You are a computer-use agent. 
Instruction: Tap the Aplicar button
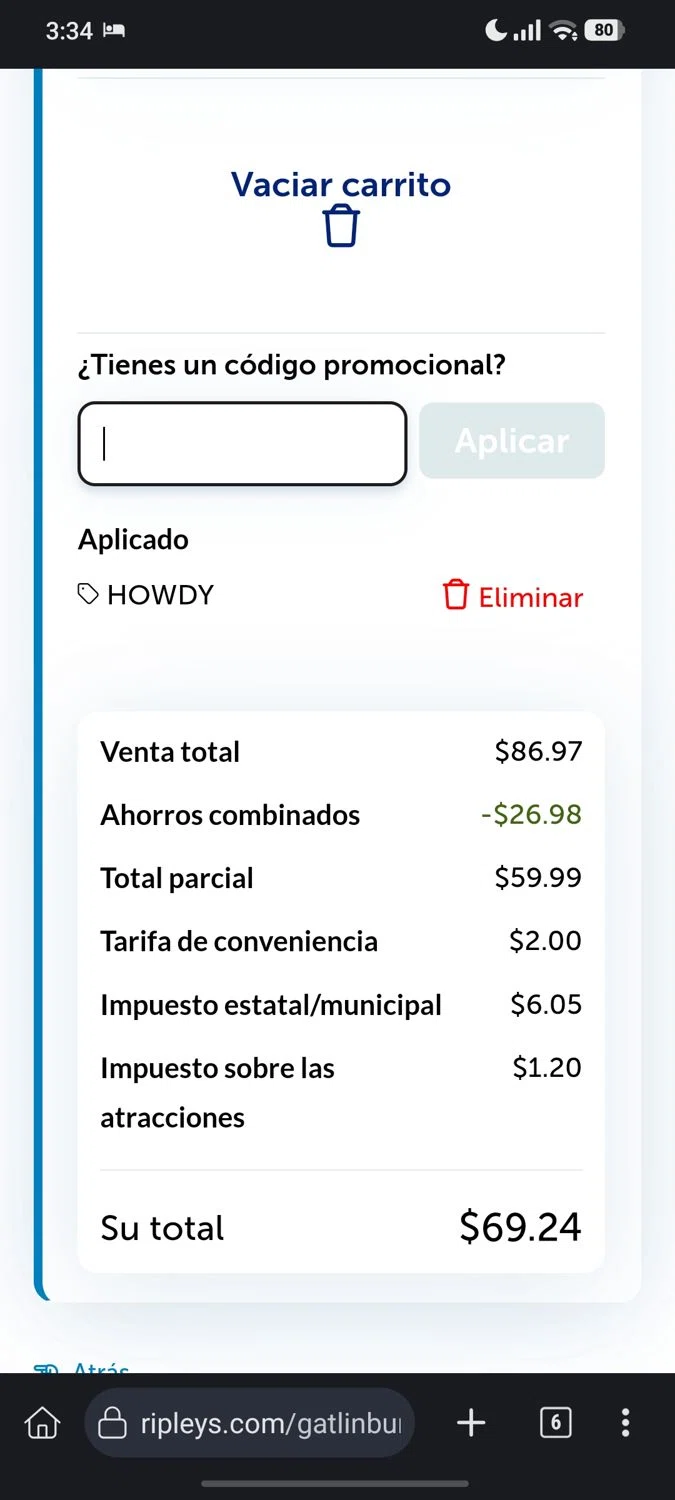click(512, 441)
